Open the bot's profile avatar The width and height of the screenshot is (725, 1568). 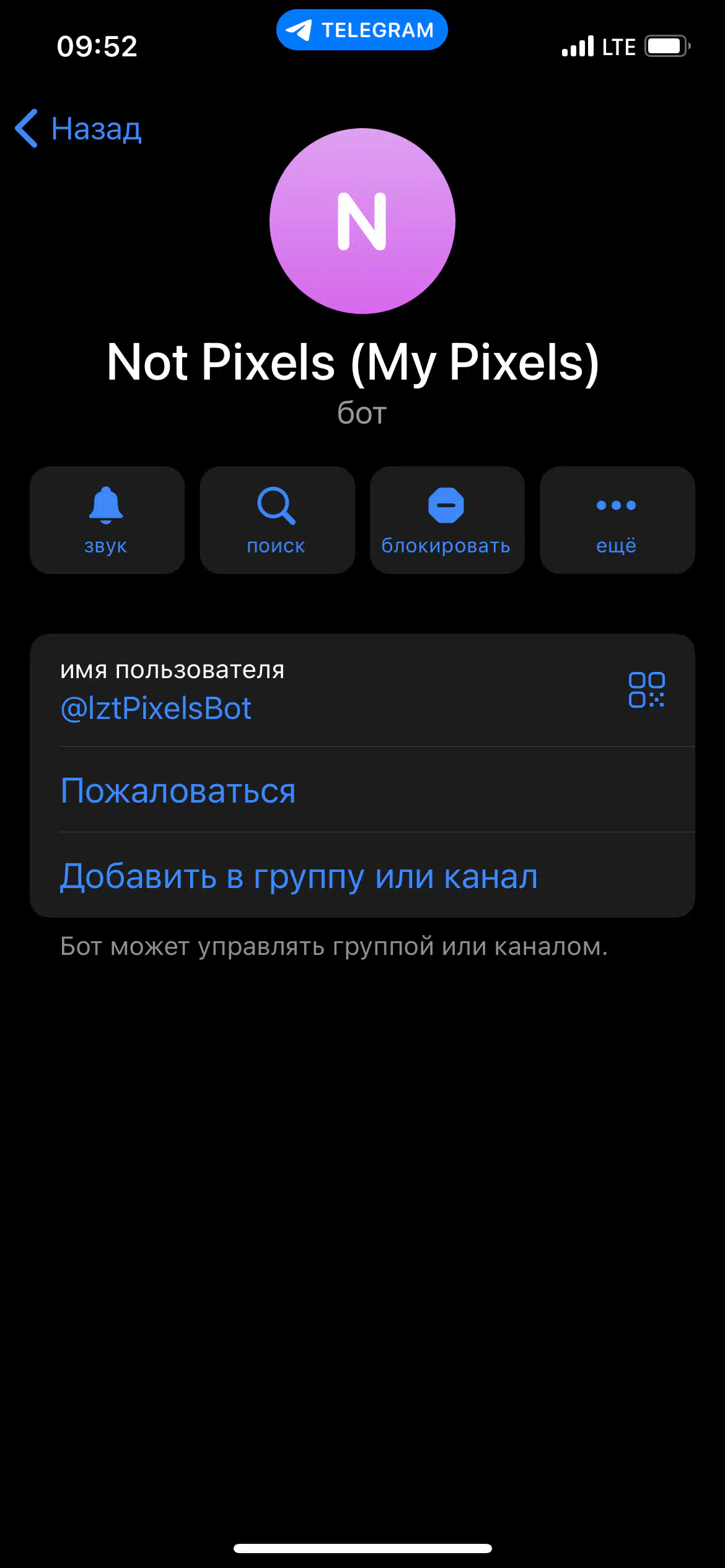pyautogui.click(x=362, y=221)
